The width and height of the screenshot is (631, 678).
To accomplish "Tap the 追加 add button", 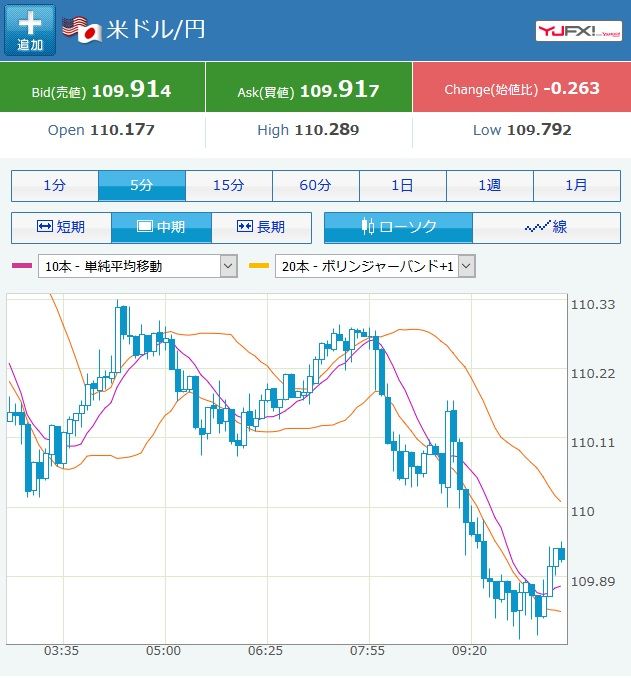I will tap(30, 30).
